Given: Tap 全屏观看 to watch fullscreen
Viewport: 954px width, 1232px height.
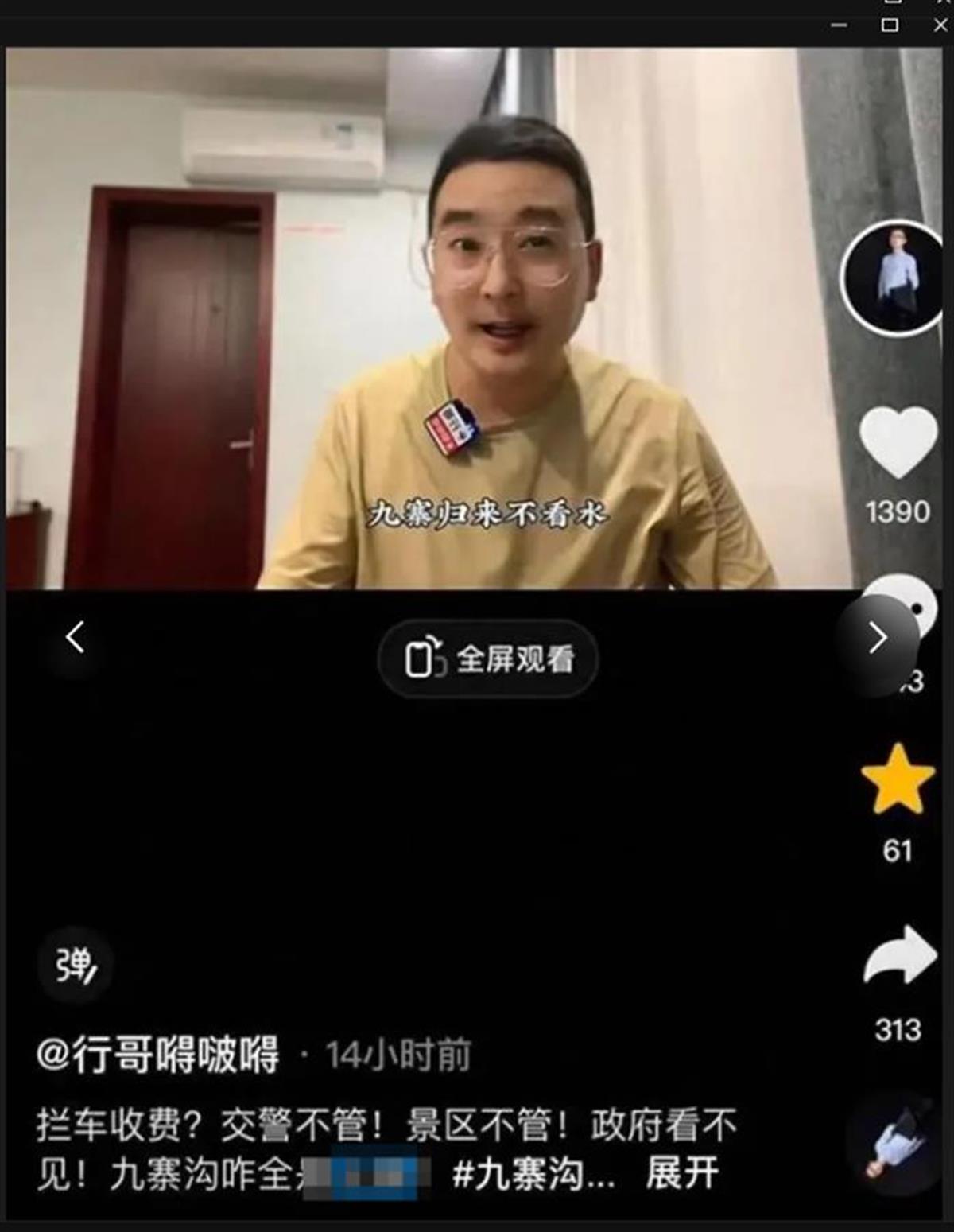Looking at the screenshot, I should coord(488,659).
